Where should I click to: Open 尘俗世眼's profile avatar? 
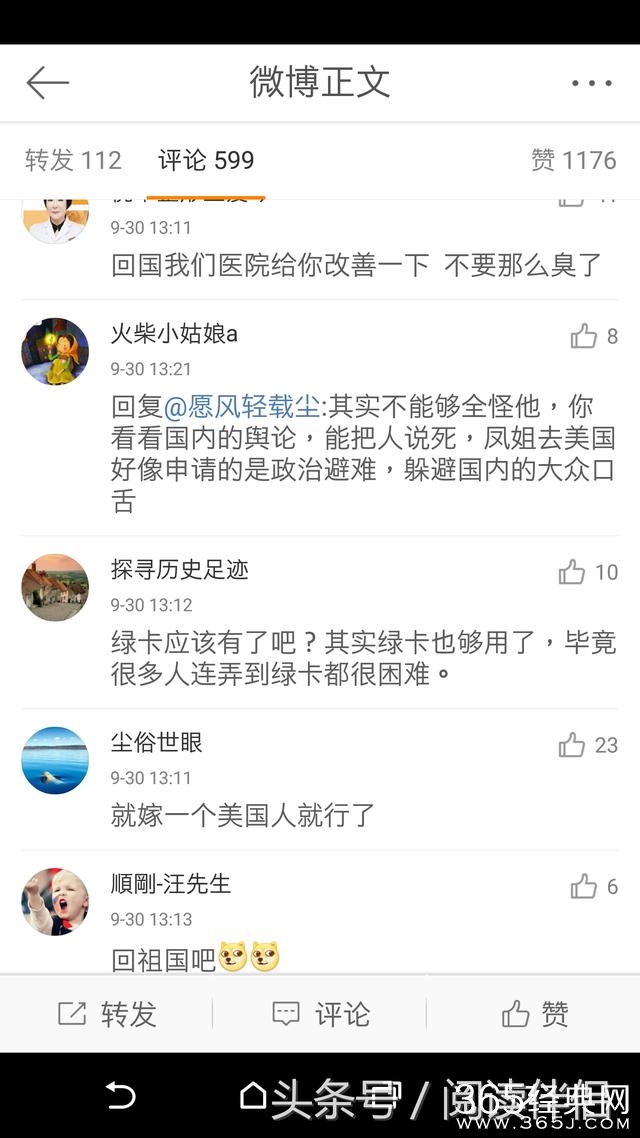55,760
